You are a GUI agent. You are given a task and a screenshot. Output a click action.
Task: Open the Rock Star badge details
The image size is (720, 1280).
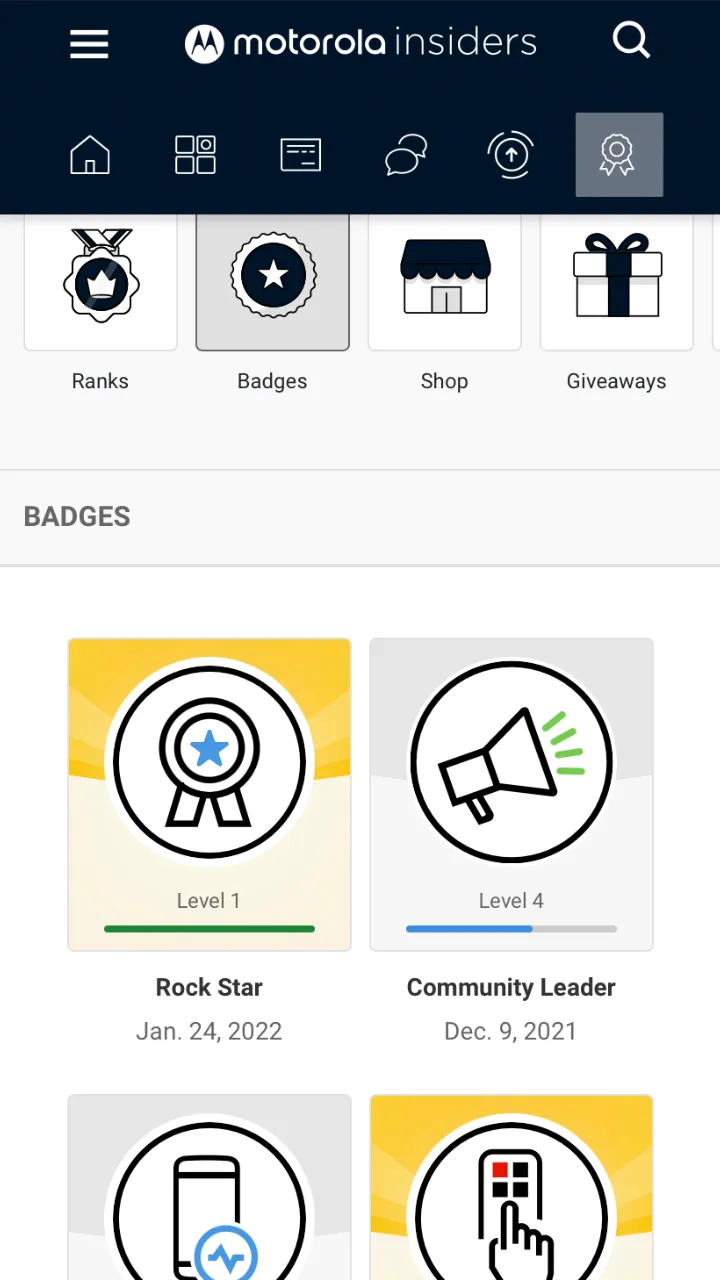coord(208,793)
